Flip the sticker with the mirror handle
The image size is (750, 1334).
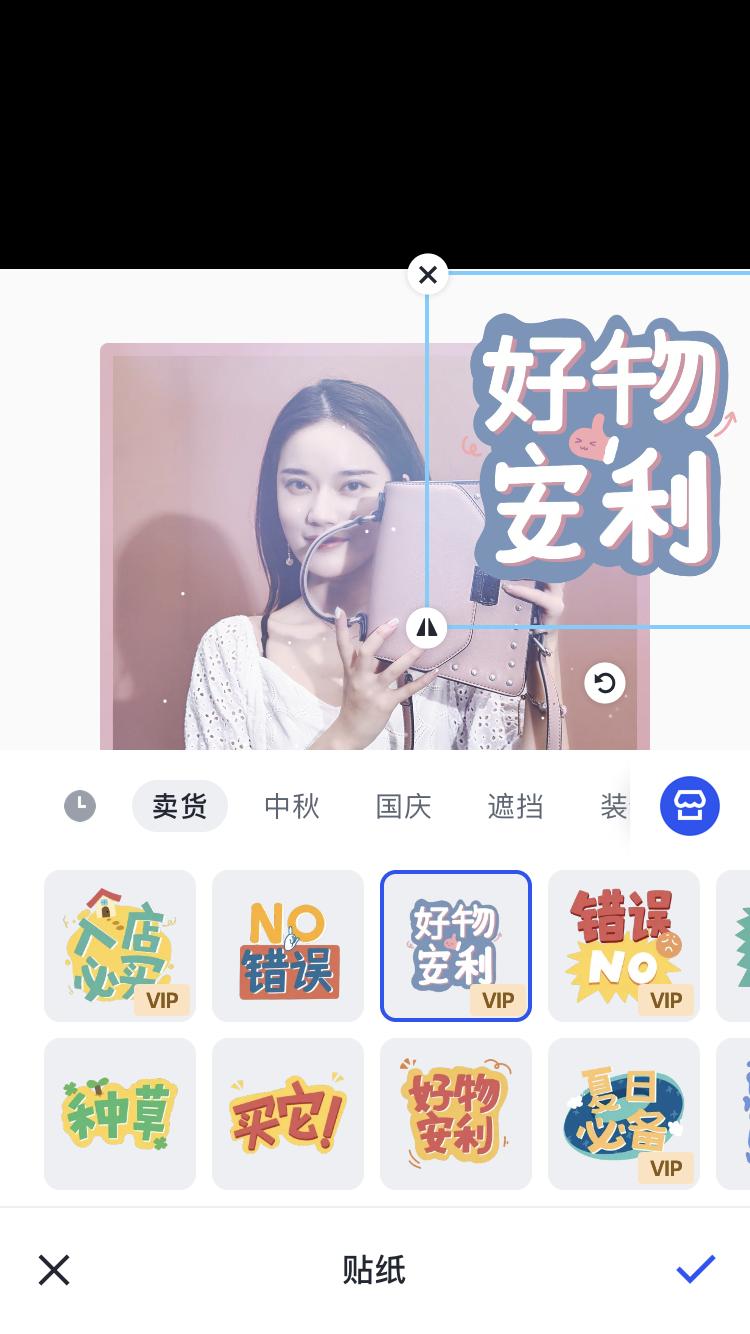click(427, 628)
